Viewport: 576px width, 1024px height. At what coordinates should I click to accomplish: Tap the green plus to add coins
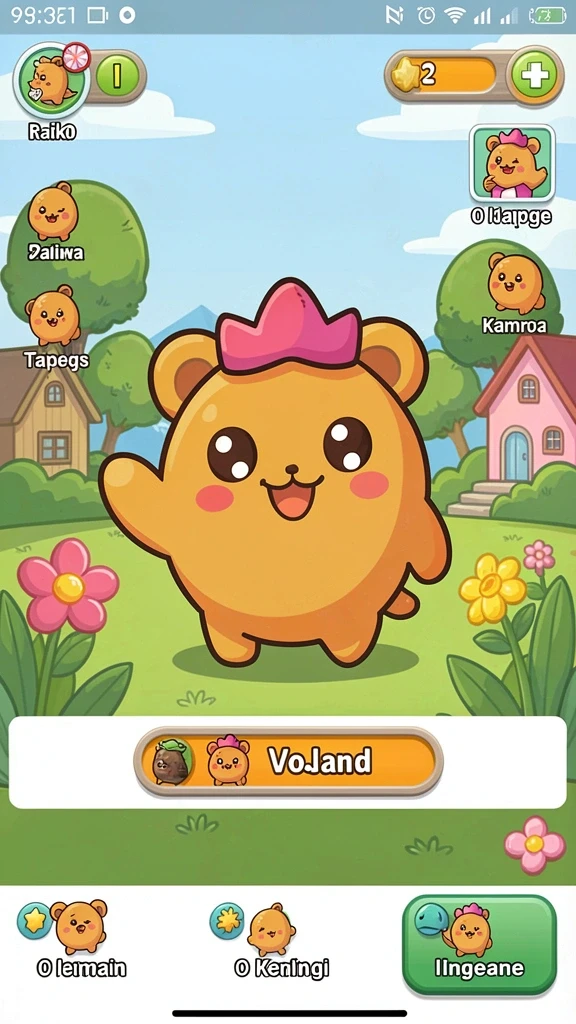pyautogui.click(x=534, y=76)
